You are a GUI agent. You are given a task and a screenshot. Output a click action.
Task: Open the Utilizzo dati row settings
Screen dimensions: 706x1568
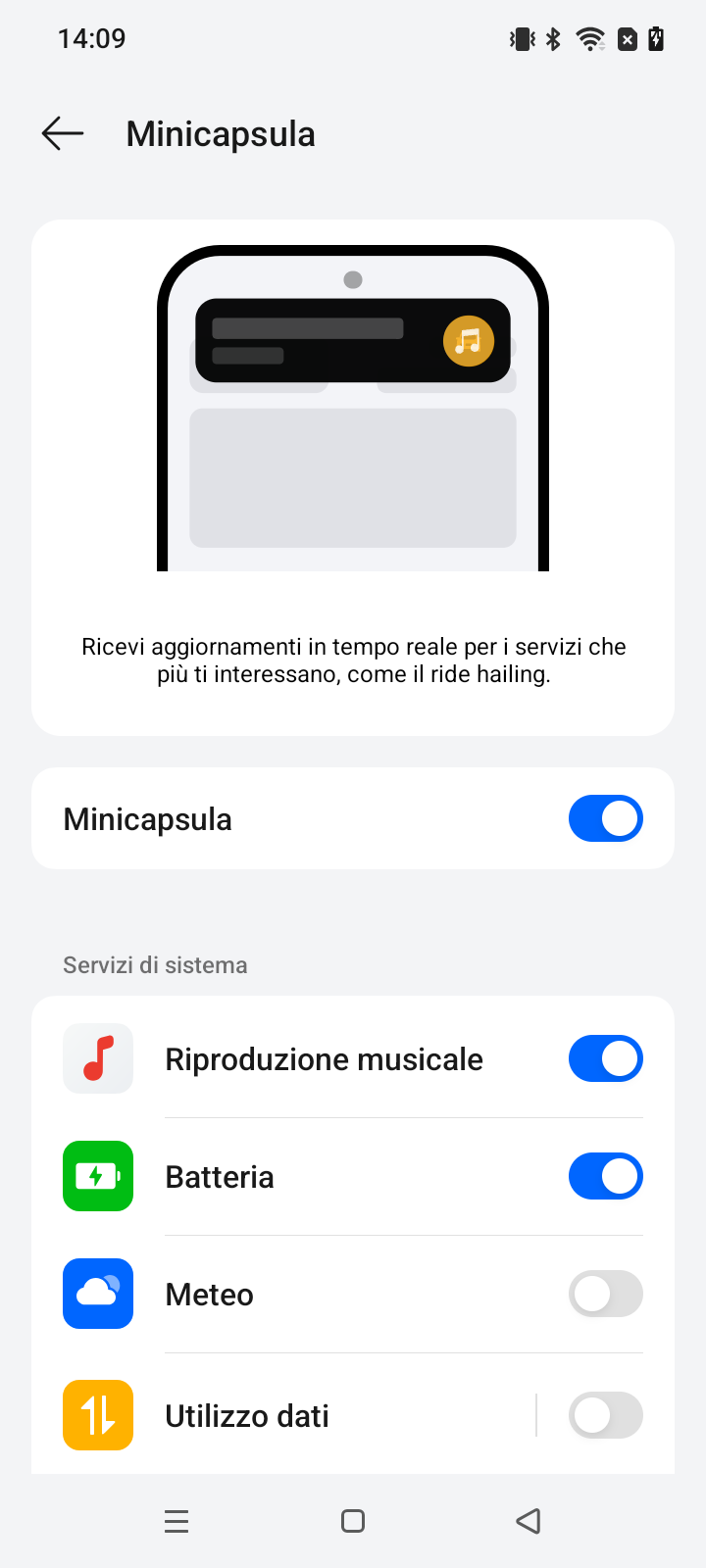294,1415
